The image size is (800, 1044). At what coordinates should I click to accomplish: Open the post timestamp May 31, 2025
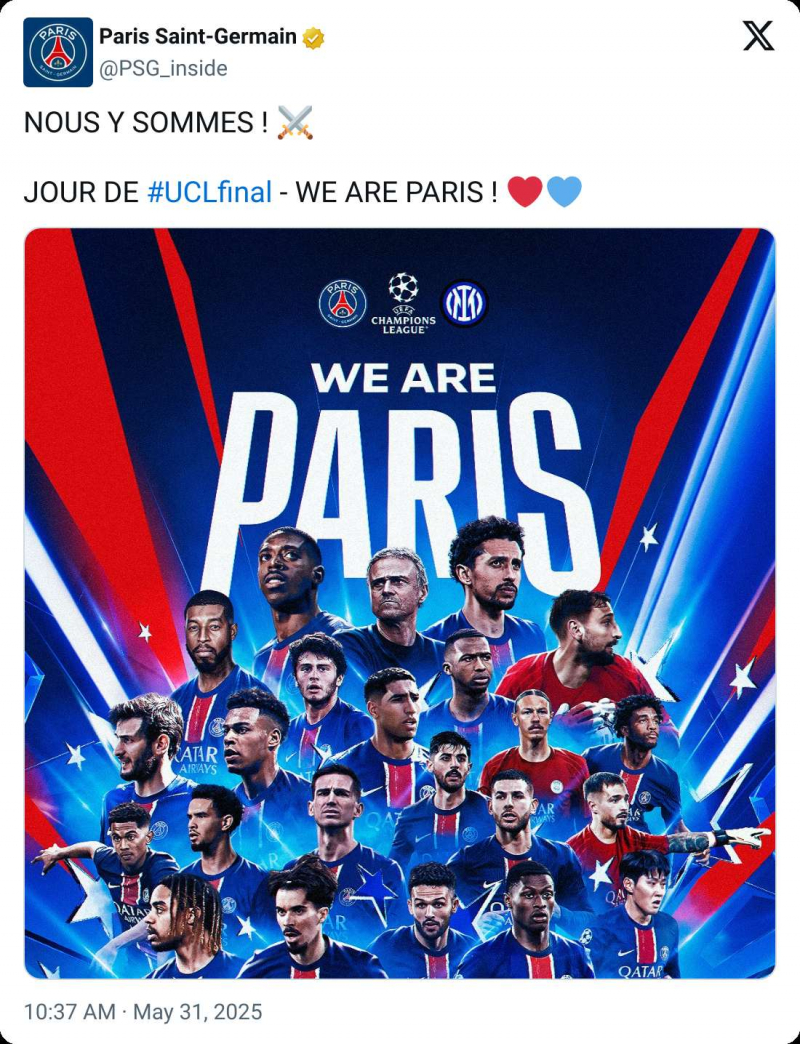[x=142, y=1012]
